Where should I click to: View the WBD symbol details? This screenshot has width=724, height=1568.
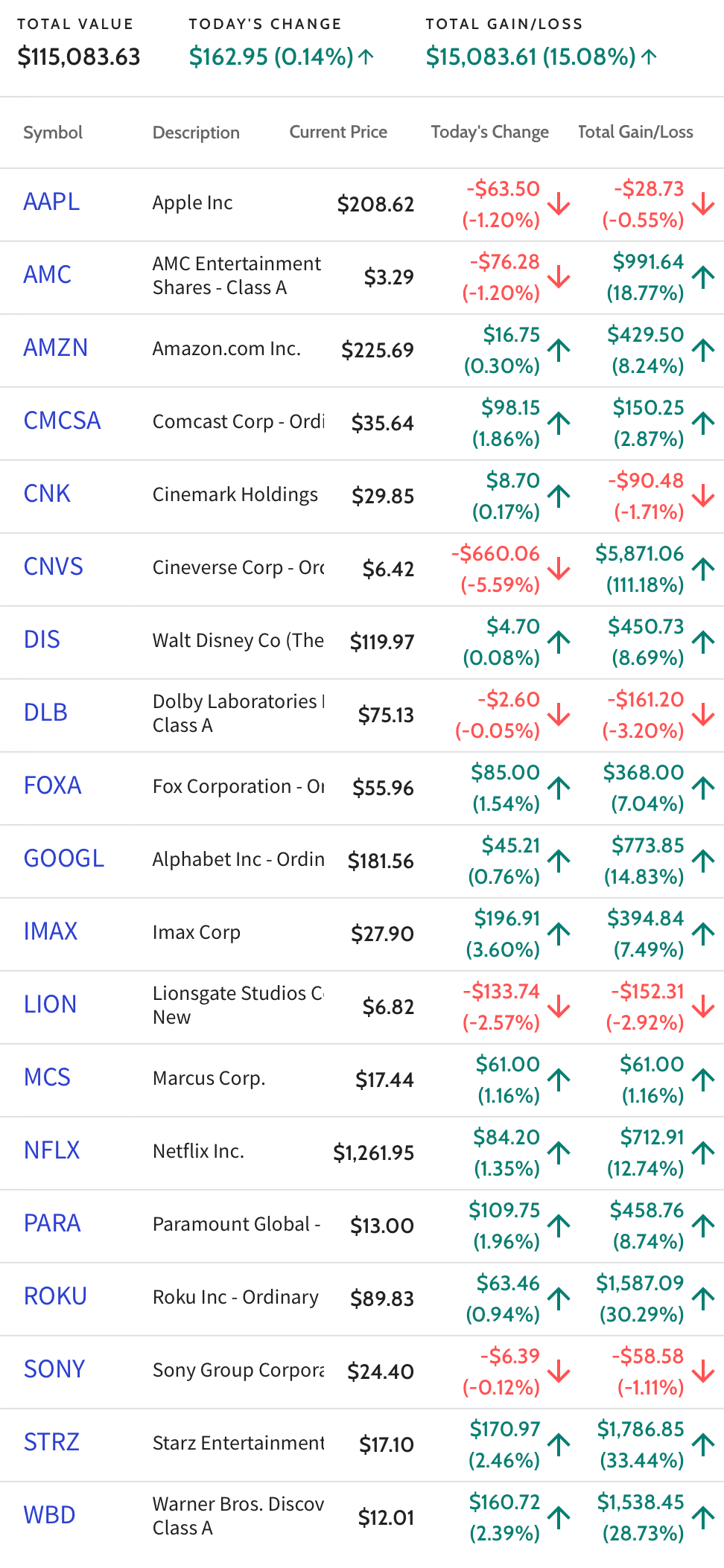pos(49,1515)
